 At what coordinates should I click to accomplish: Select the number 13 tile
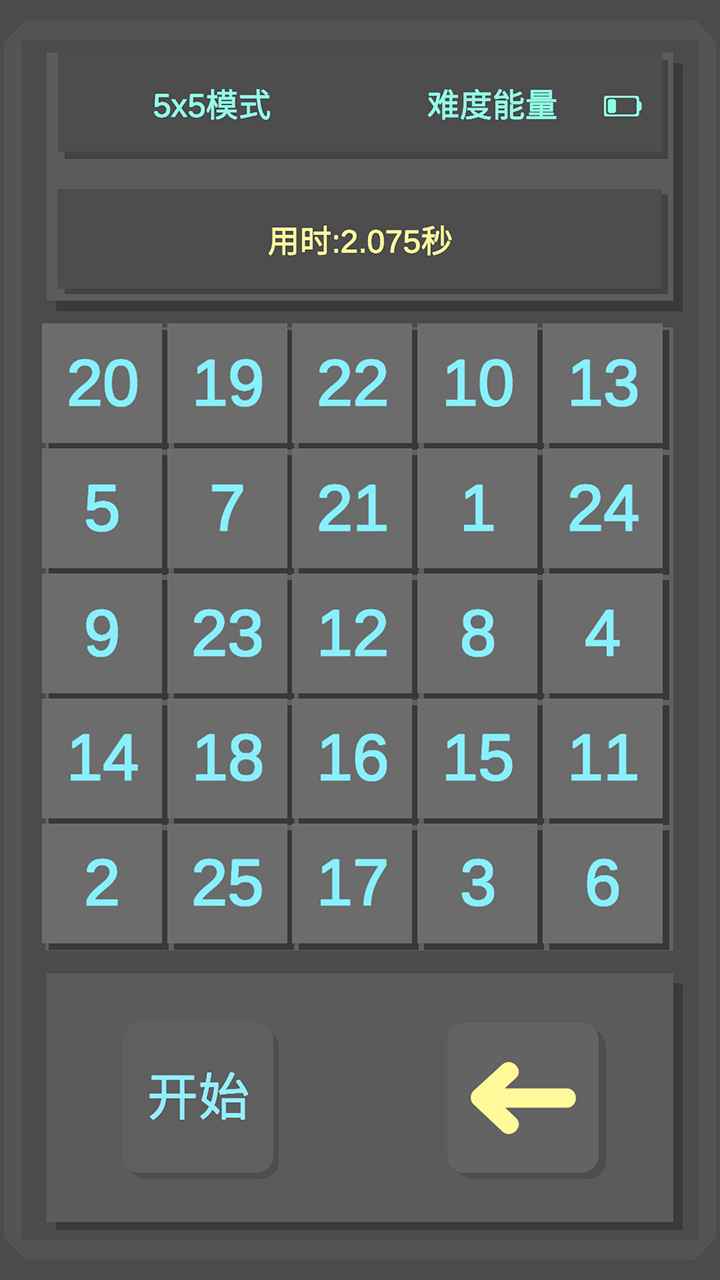click(x=603, y=383)
